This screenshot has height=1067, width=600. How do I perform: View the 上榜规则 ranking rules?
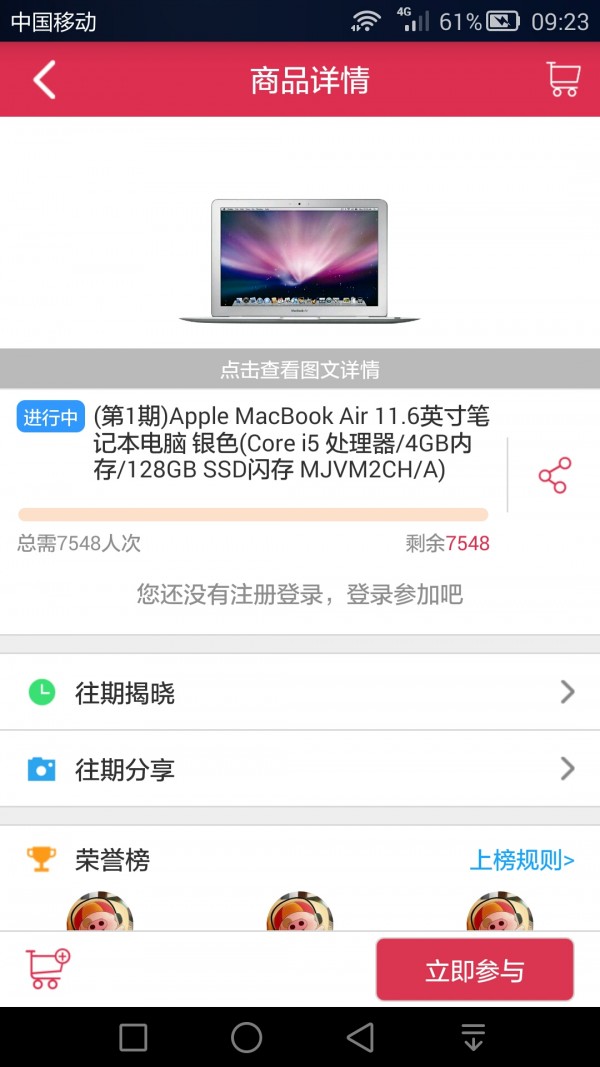[x=522, y=860]
